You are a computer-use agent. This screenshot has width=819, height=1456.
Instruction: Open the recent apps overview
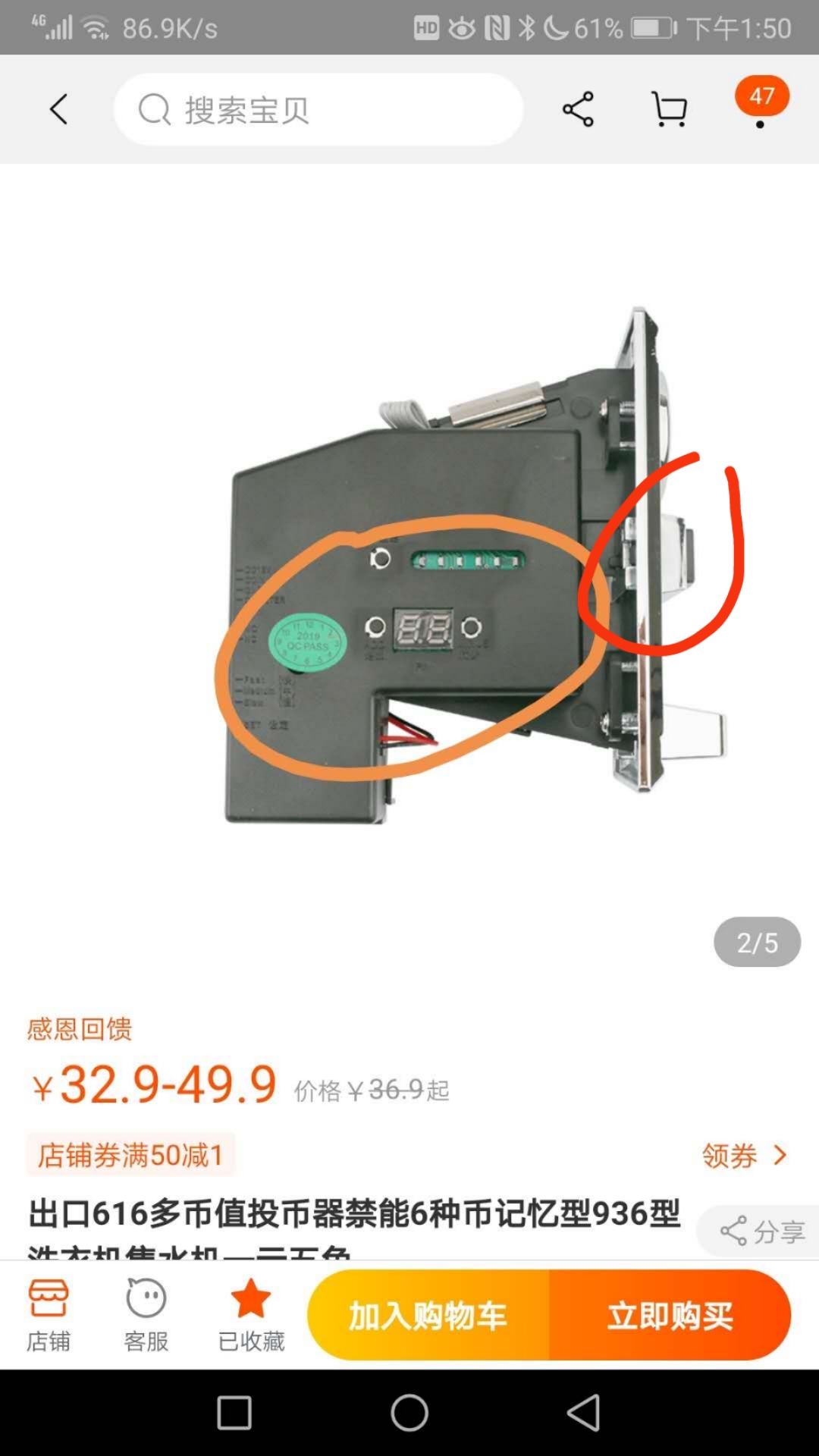coord(234,1413)
